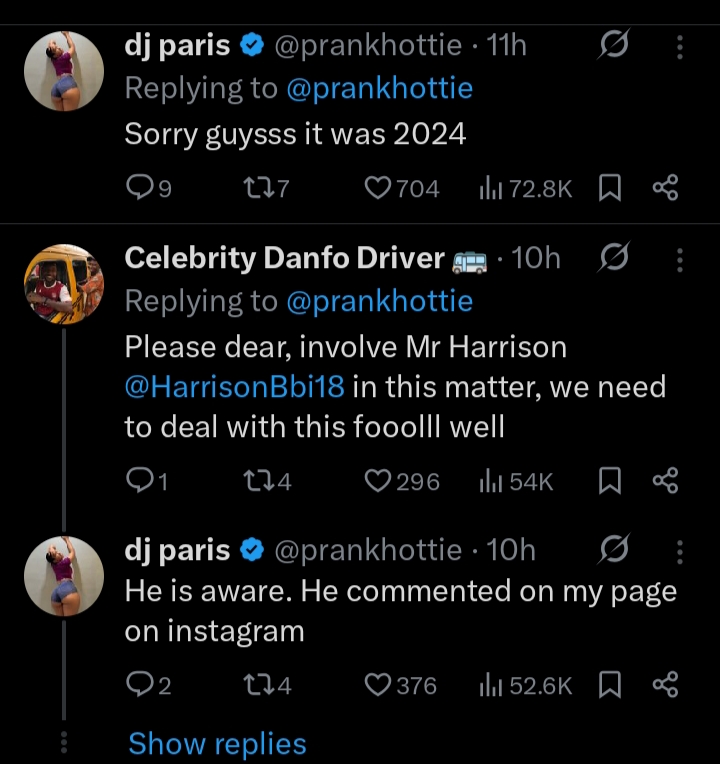Open @prankhottie link under Celebrity Danfo Driver
Viewport: 720px width, 764px height.
[x=379, y=301]
